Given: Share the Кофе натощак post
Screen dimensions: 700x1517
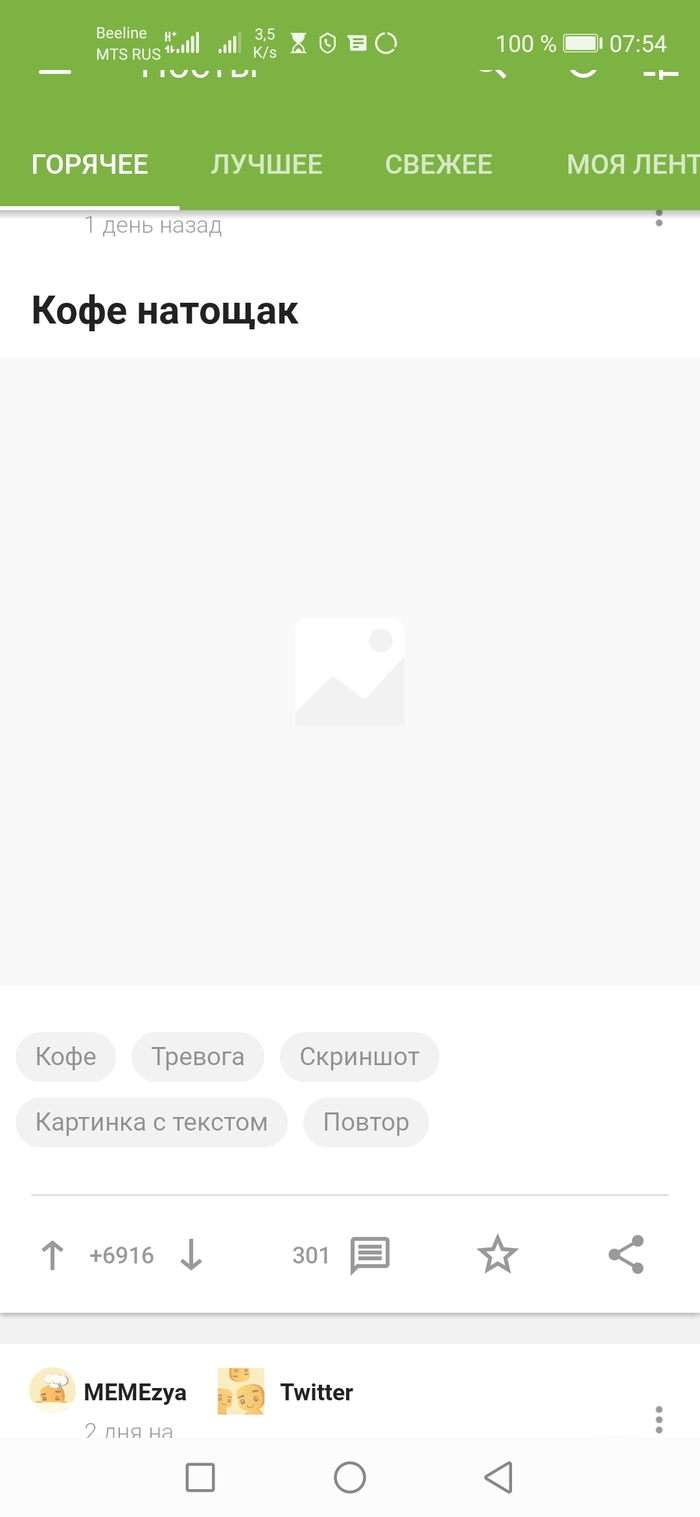Looking at the screenshot, I should (626, 1255).
